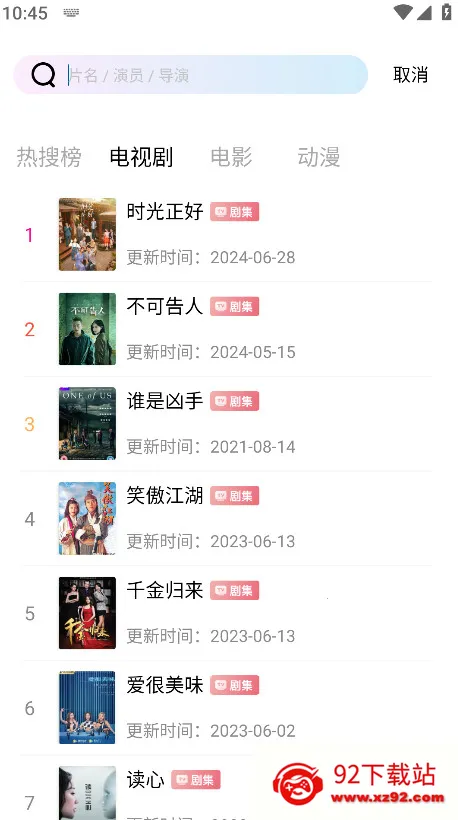Tap the magnifier search icon
The image size is (458, 820).
tap(43, 75)
